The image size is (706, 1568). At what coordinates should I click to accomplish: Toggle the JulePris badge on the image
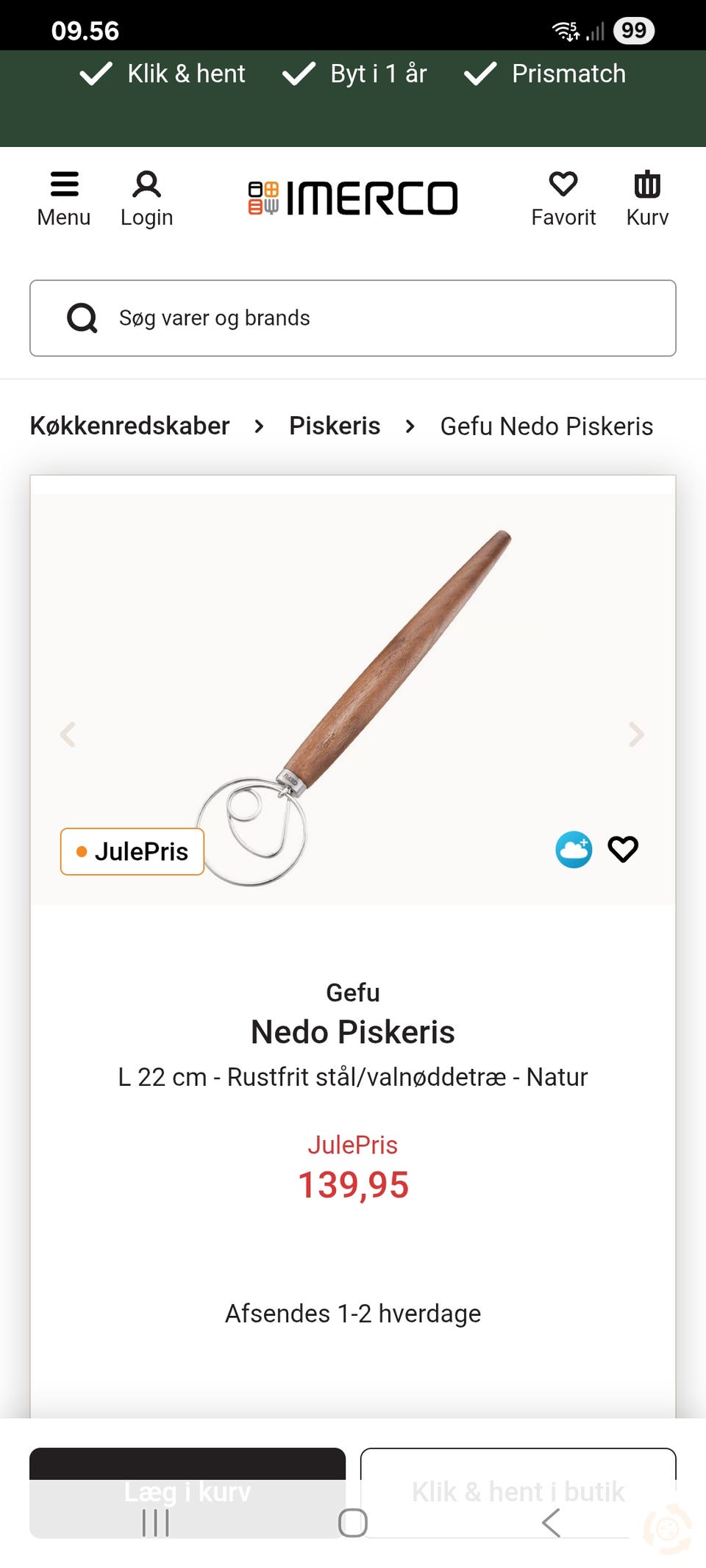point(132,851)
